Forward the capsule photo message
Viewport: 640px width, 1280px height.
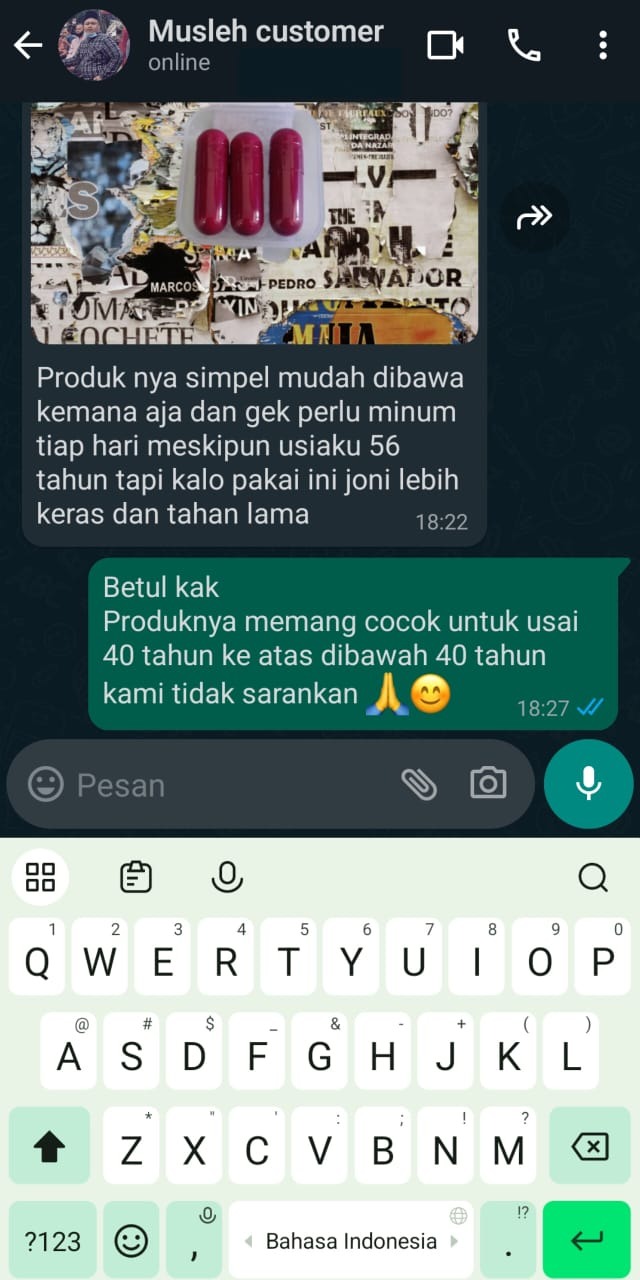[x=534, y=217]
